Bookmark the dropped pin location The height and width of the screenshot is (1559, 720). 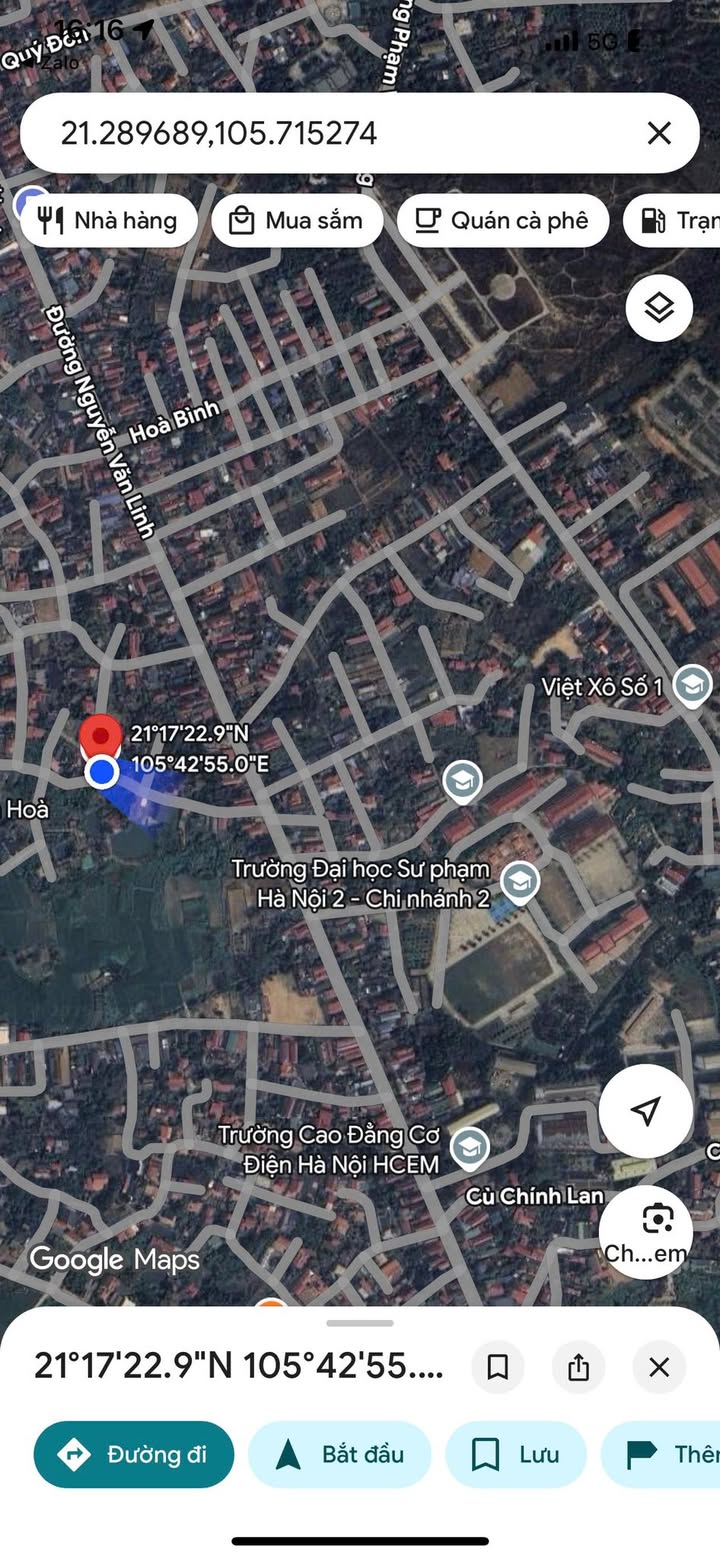(498, 1367)
